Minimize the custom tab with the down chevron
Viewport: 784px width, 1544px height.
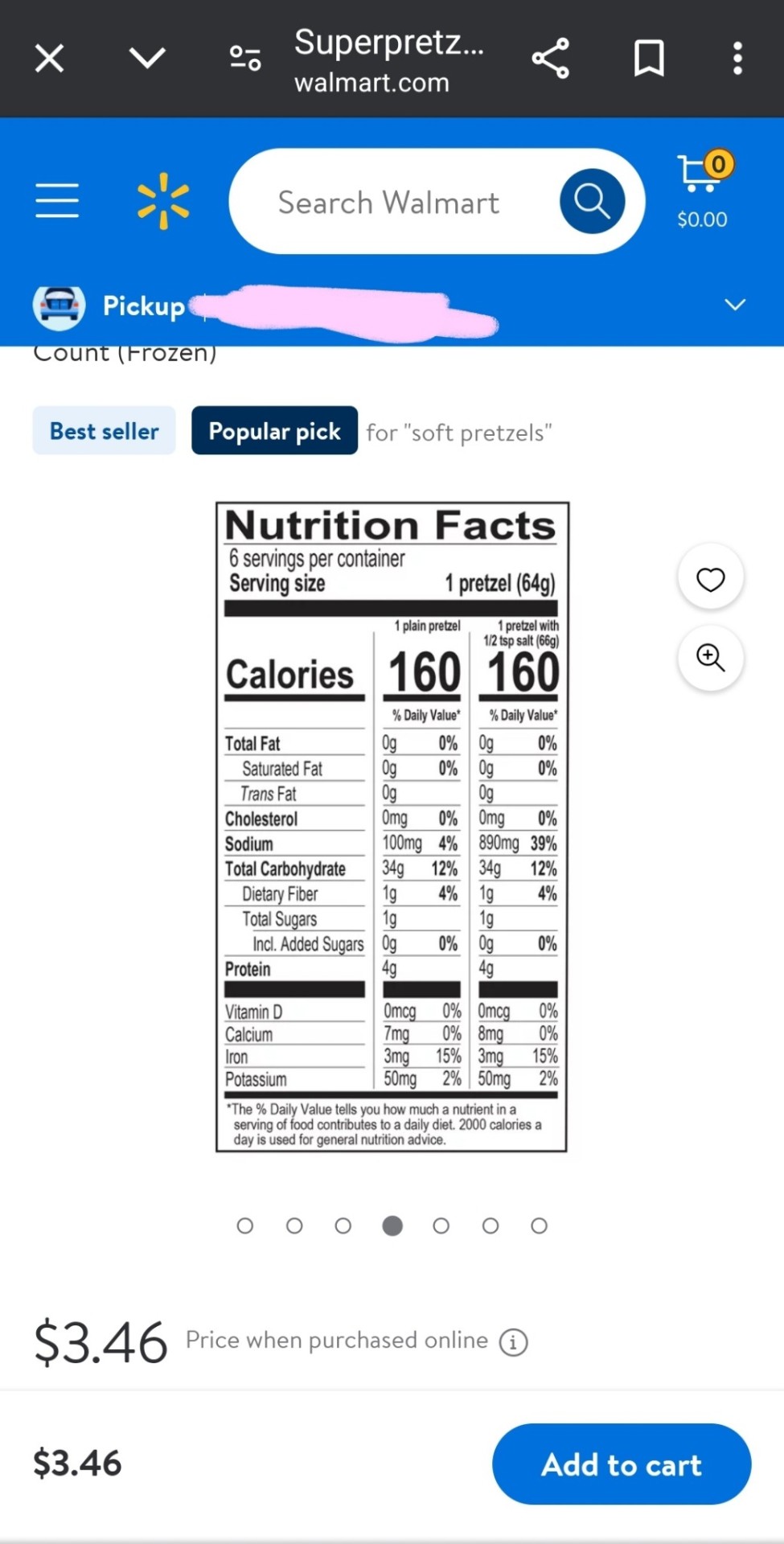147,59
